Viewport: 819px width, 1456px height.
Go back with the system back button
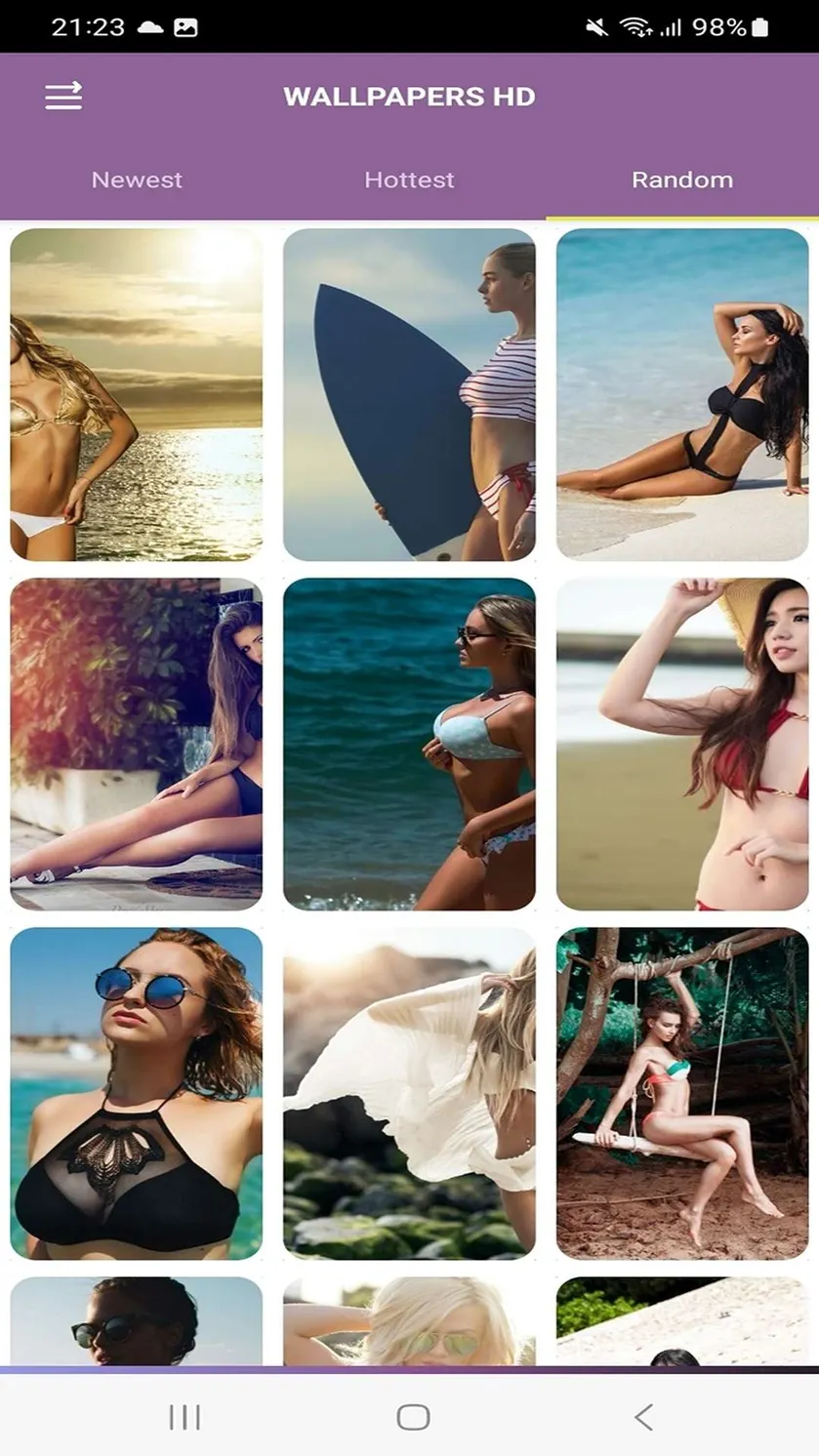point(642,1417)
